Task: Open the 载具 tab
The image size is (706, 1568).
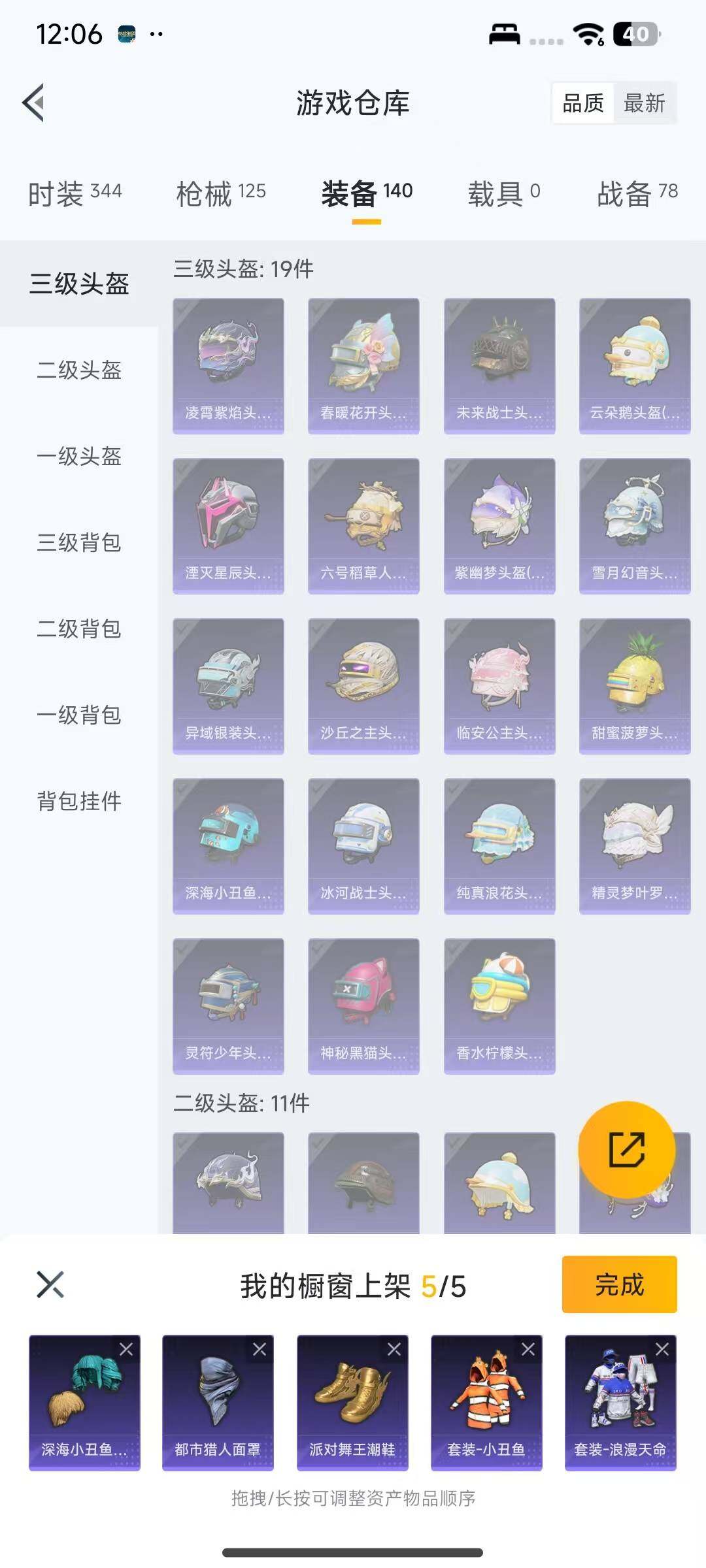Action: point(503,193)
